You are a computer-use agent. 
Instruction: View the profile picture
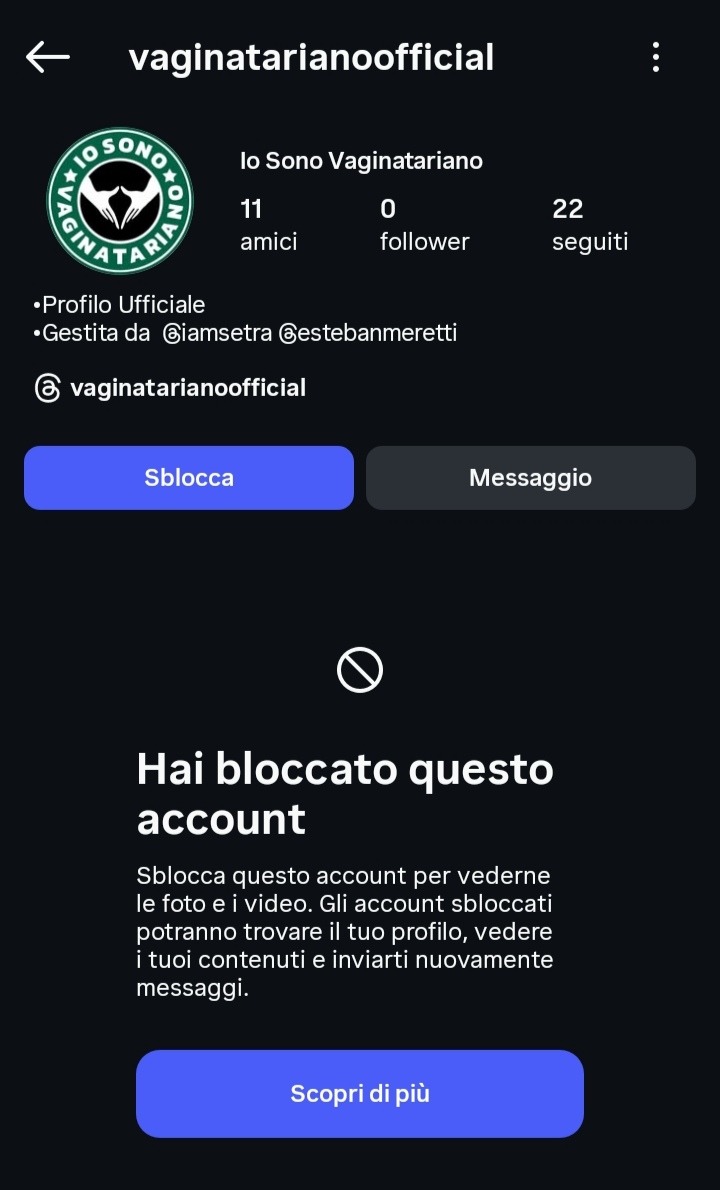pyautogui.click(x=120, y=201)
